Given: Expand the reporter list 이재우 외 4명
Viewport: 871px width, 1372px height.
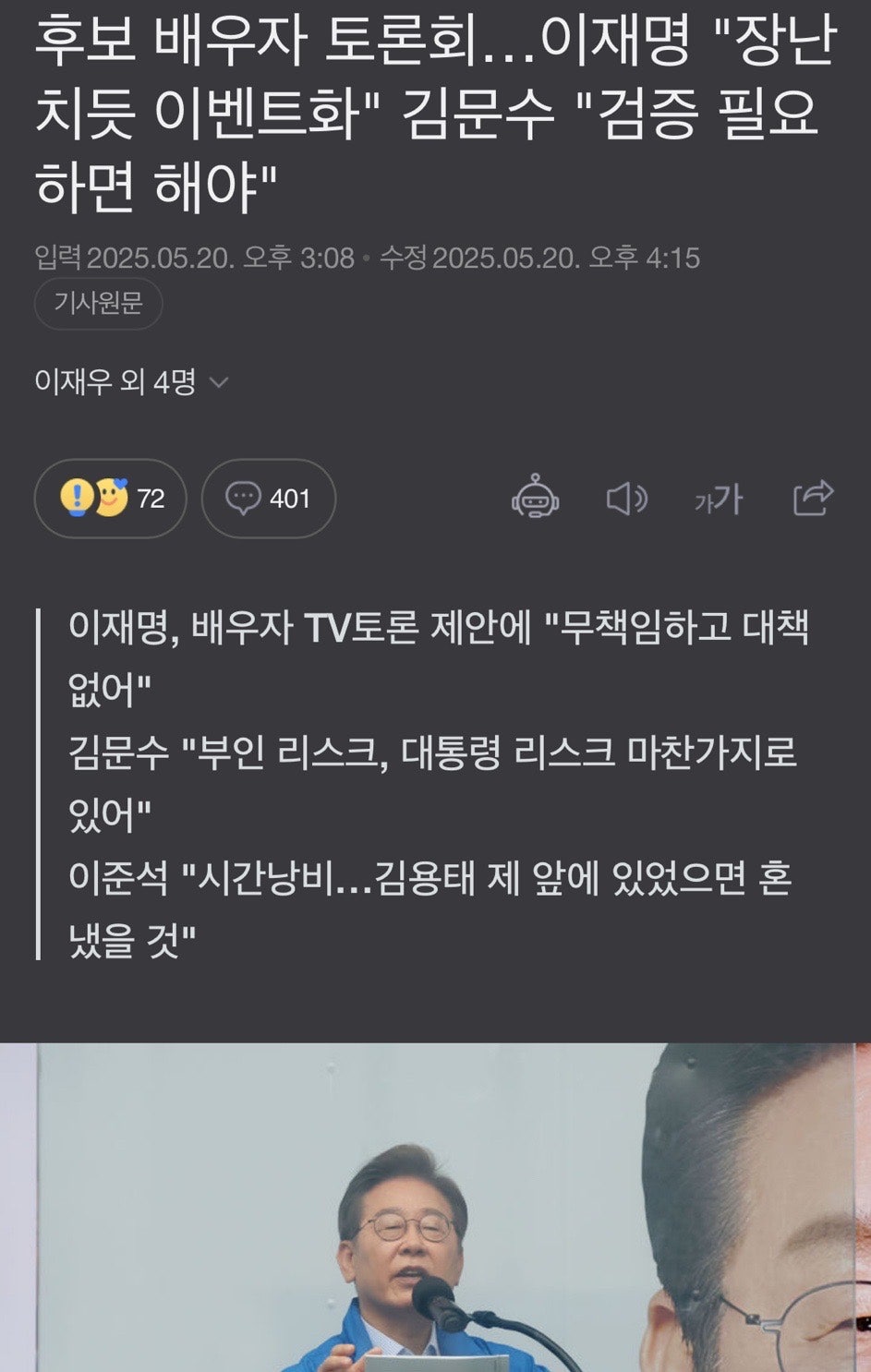Looking at the screenshot, I should point(130,381).
